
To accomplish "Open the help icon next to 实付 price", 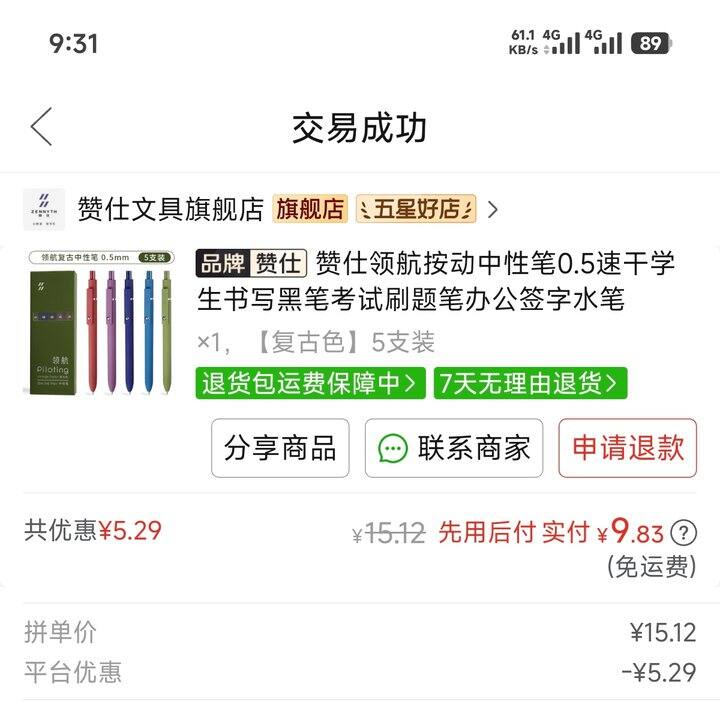I will click(x=683, y=533).
